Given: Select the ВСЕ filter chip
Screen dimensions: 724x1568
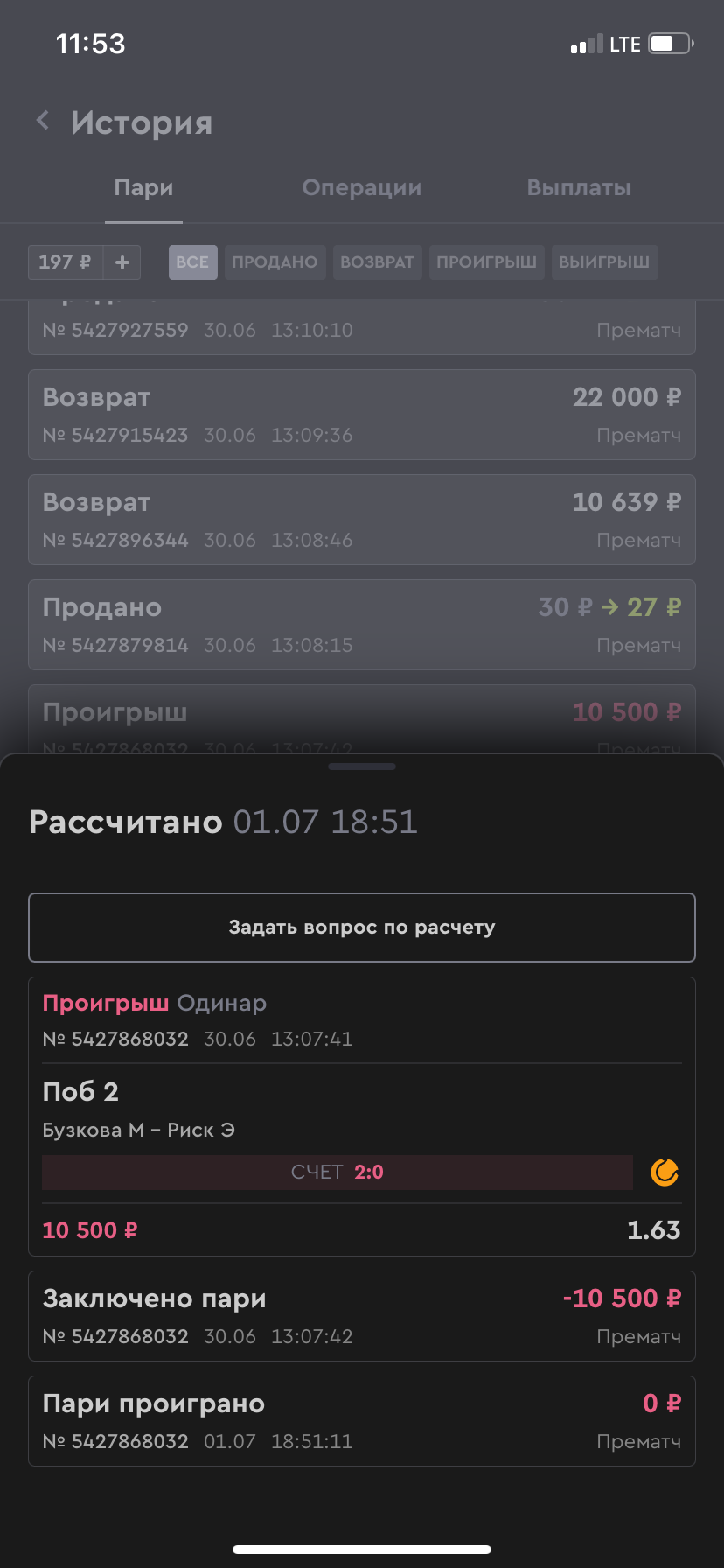Looking at the screenshot, I should [x=192, y=262].
